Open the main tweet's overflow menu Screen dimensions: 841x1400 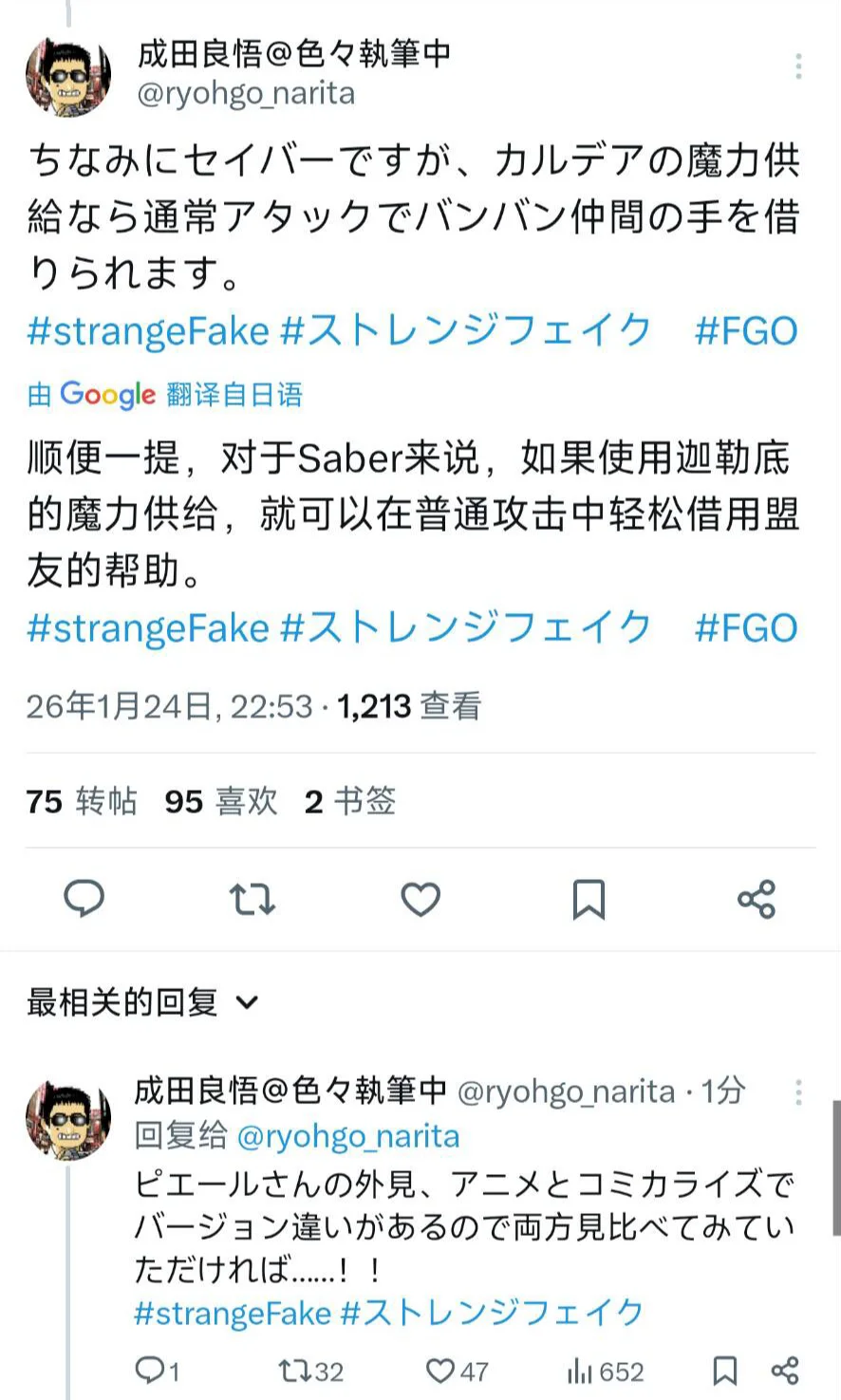tap(798, 66)
